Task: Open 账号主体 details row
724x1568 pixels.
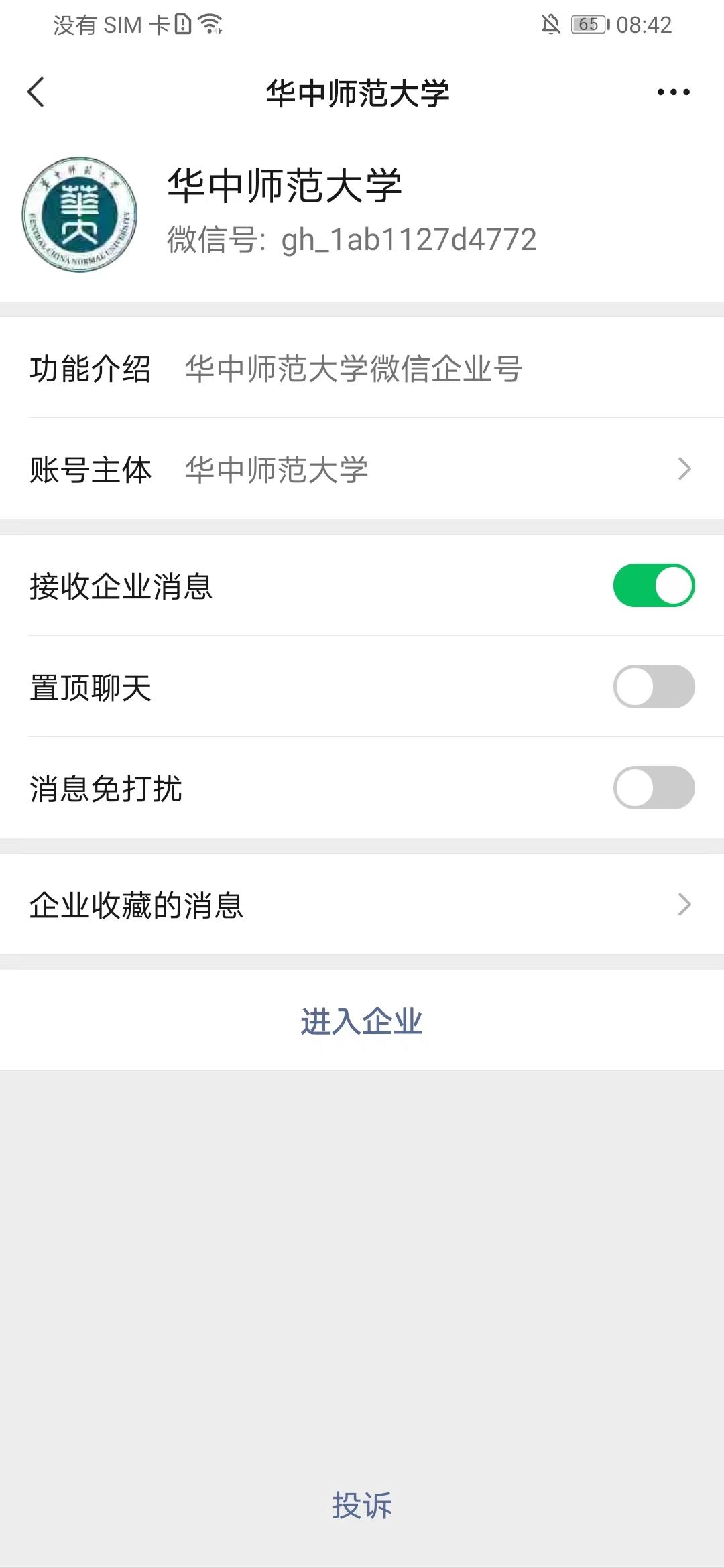Action: tap(362, 469)
